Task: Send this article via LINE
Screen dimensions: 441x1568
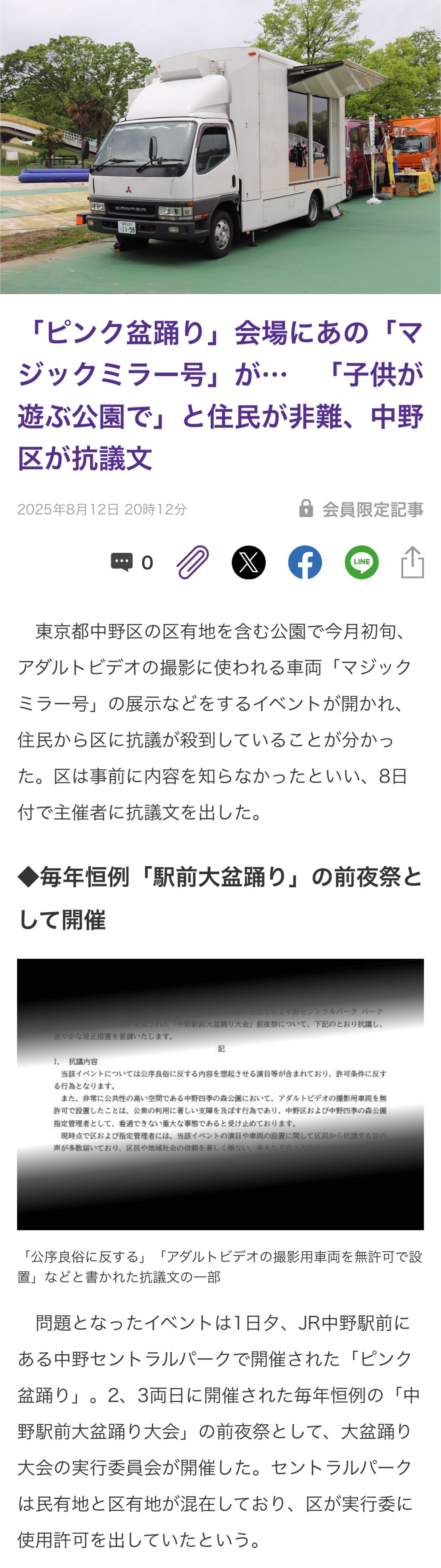Action: click(361, 562)
